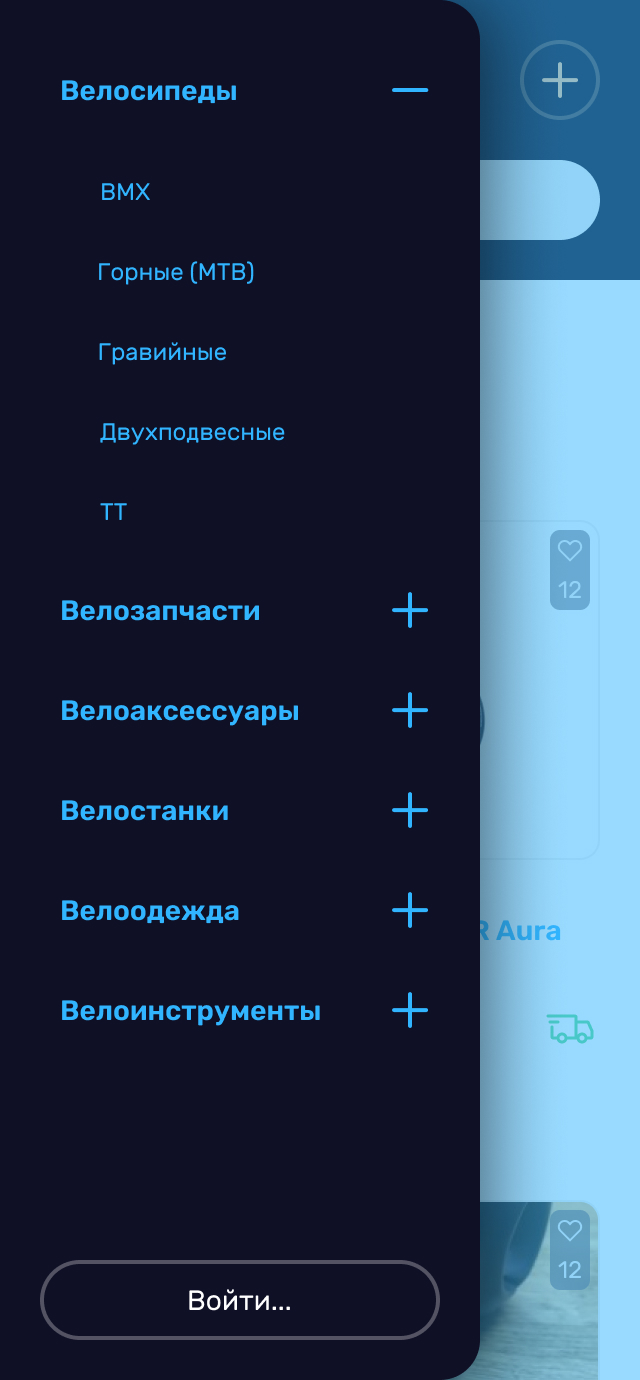Expand the Велоаксессуары category
The image size is (640, 1380).
pyautogui.click(x=409, y=710)
